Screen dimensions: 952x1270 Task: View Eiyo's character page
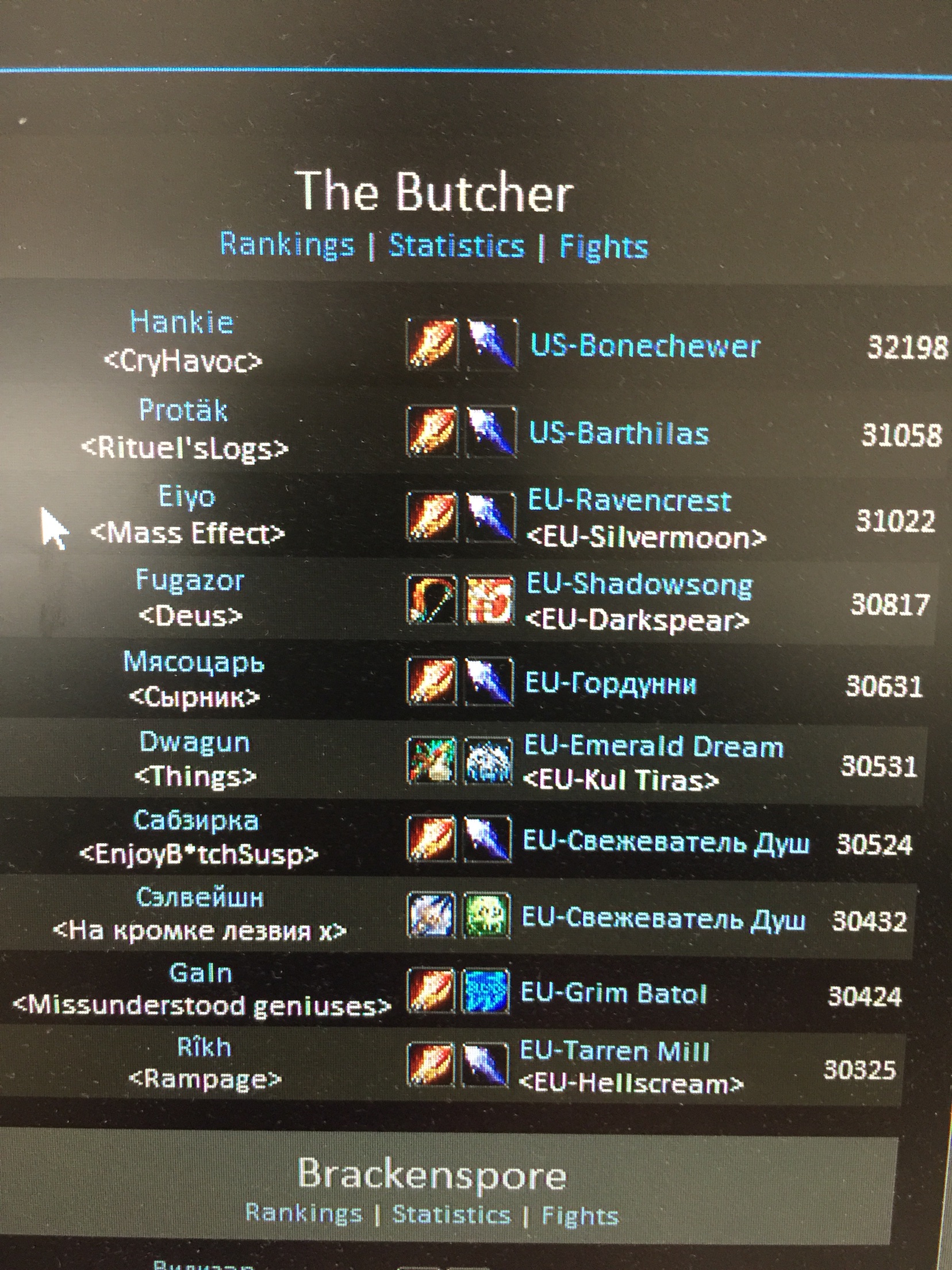[x=186, y=497]
